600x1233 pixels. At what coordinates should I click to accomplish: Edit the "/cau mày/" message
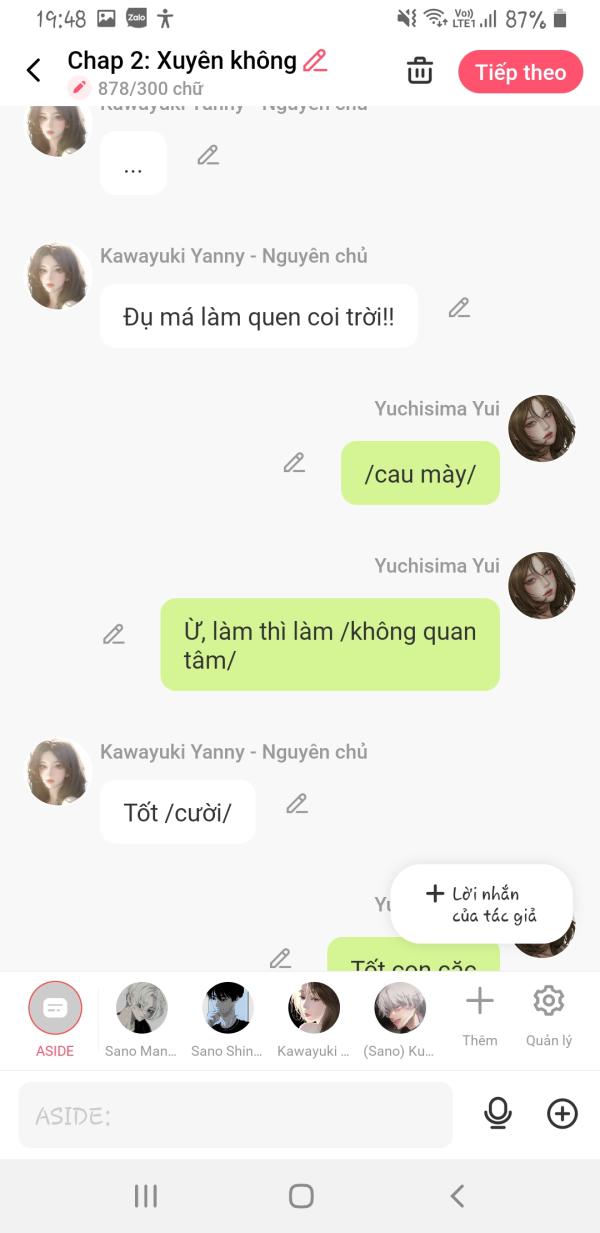point(294,463)
